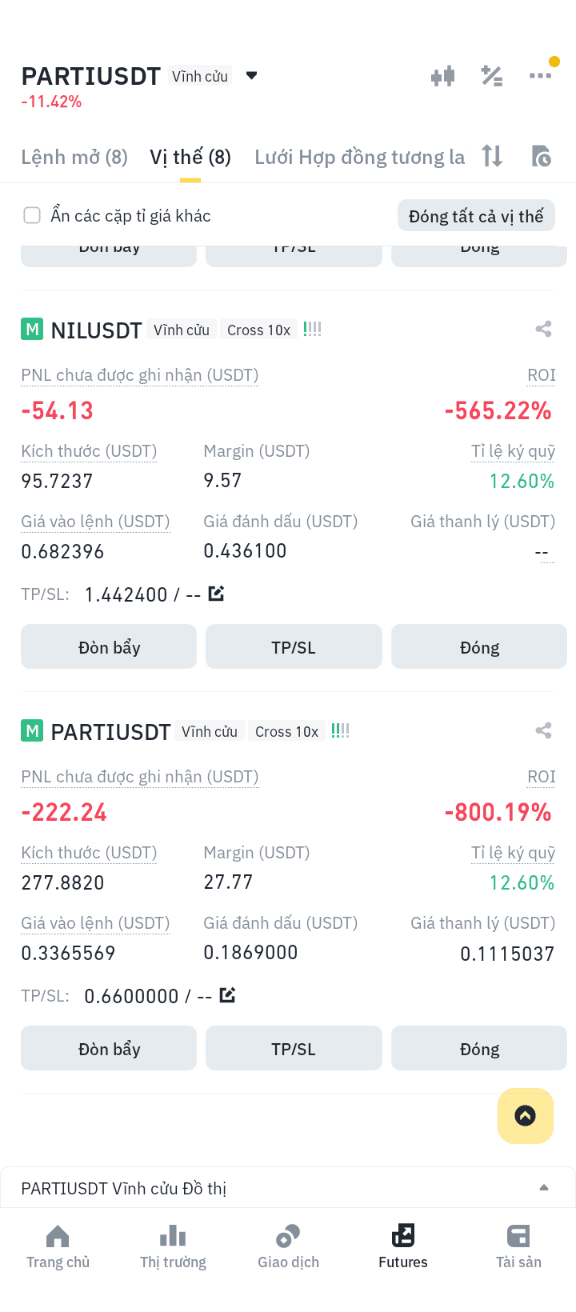Open the overflow menu at top

[x=540, y=76]
